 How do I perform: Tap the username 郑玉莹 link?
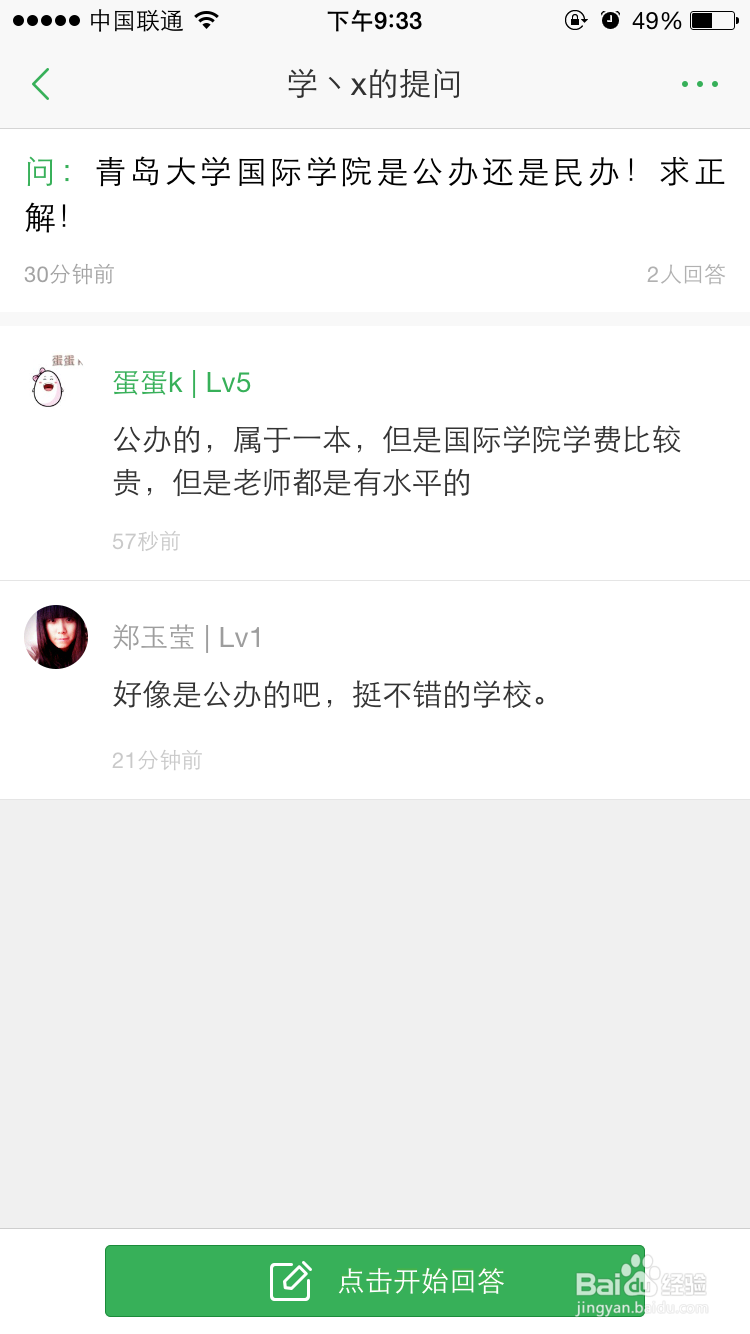tap(155, 637)
